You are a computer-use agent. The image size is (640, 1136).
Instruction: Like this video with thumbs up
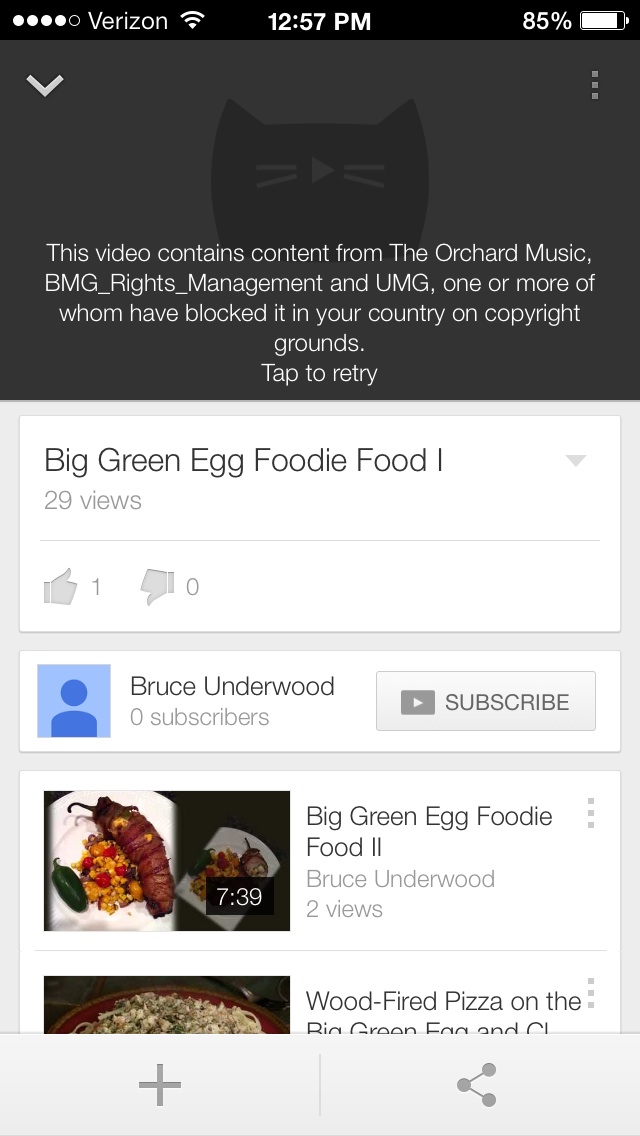[61, 586]
